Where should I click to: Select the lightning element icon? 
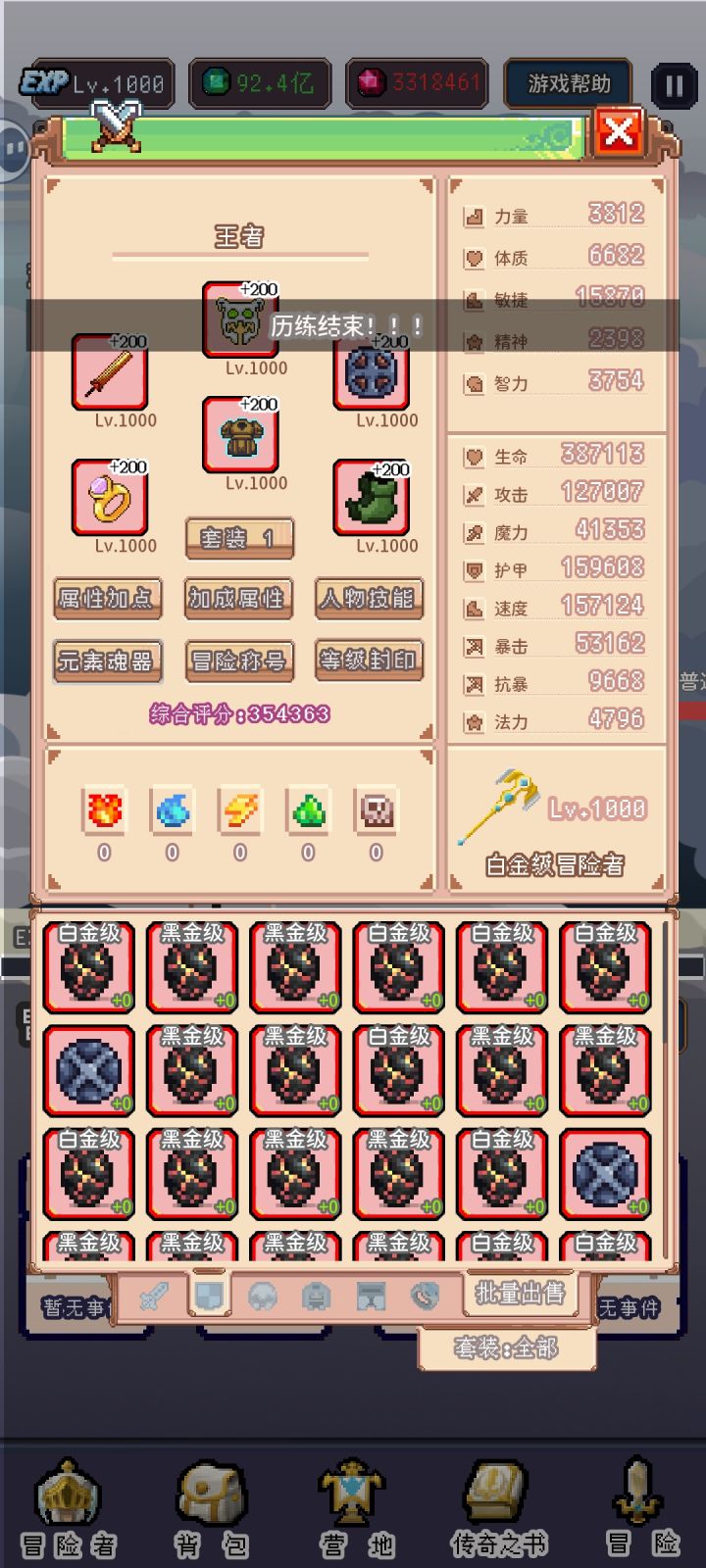pos(238,810)
